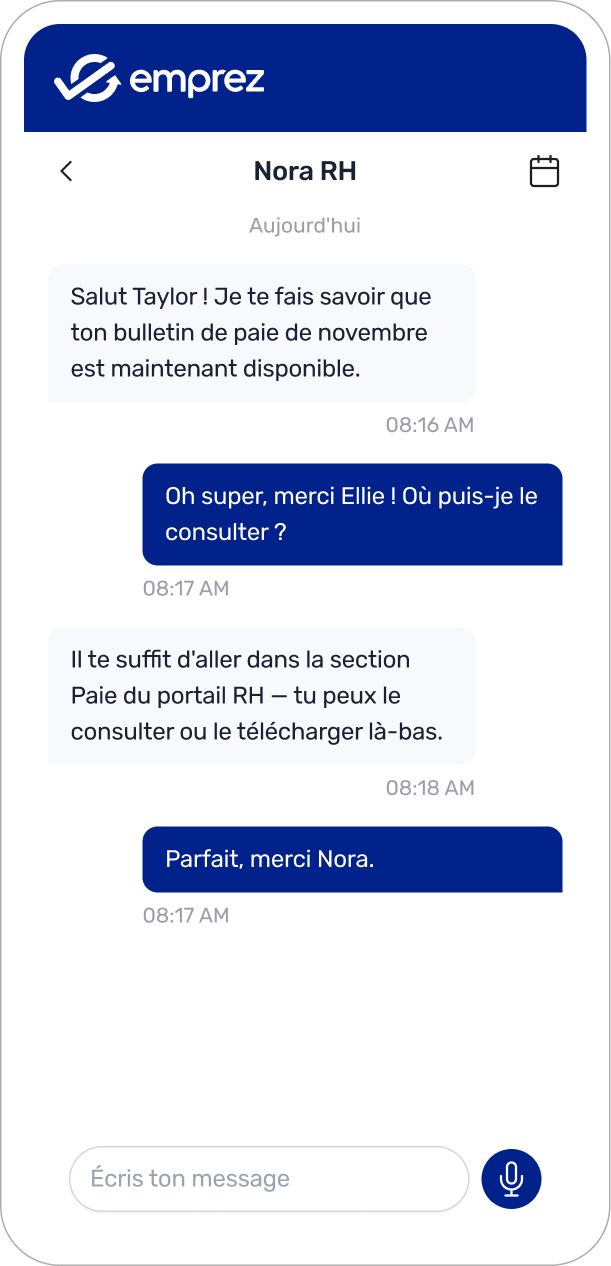Start voice input with the microphone button
The height and width of the screenshot is (1266, 611).
[x=511, y=1178]
